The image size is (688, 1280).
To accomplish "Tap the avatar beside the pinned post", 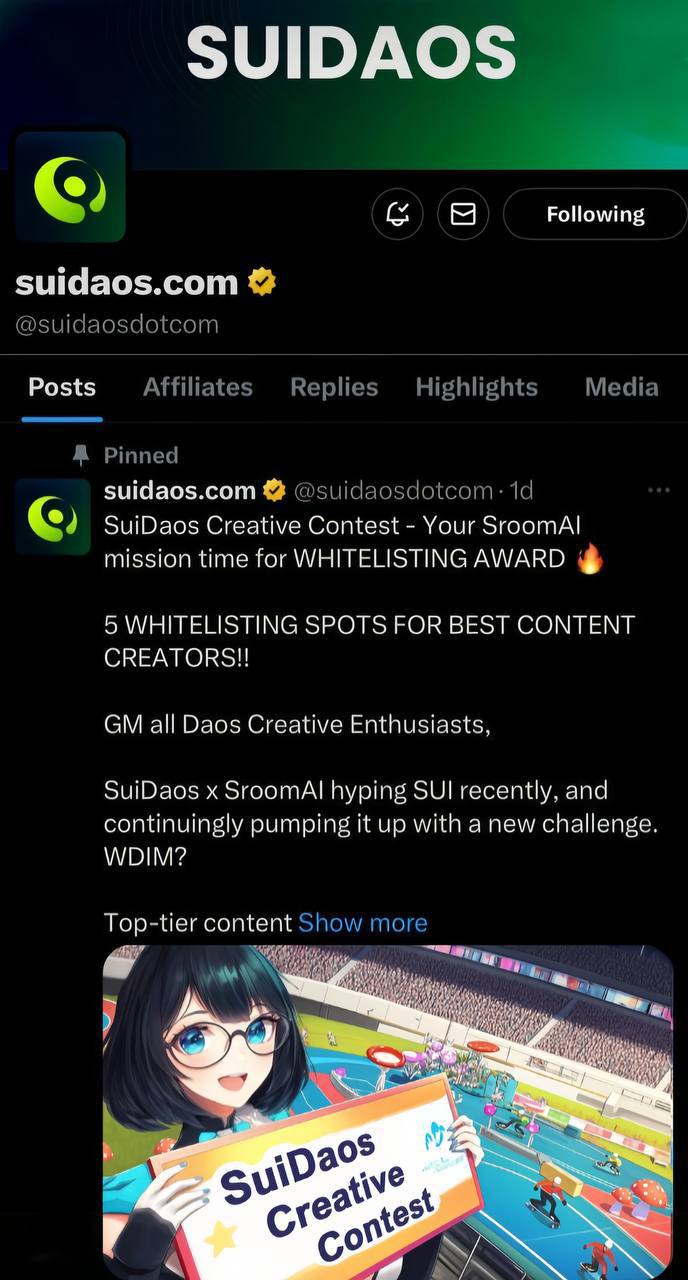I will point(52,516).
